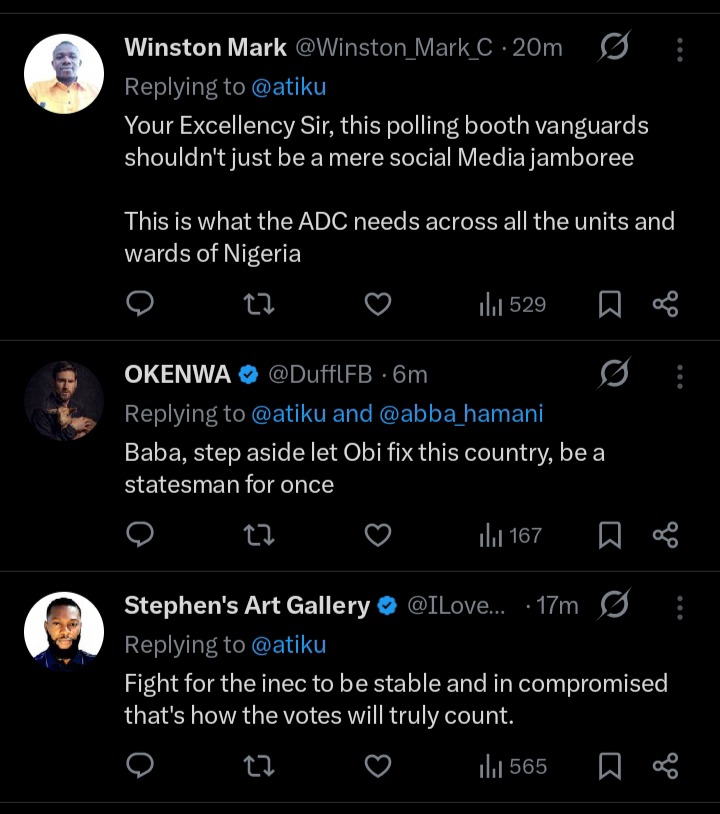Open Winston Mark's profile picture
720x814 pixels.
[64, 74]
